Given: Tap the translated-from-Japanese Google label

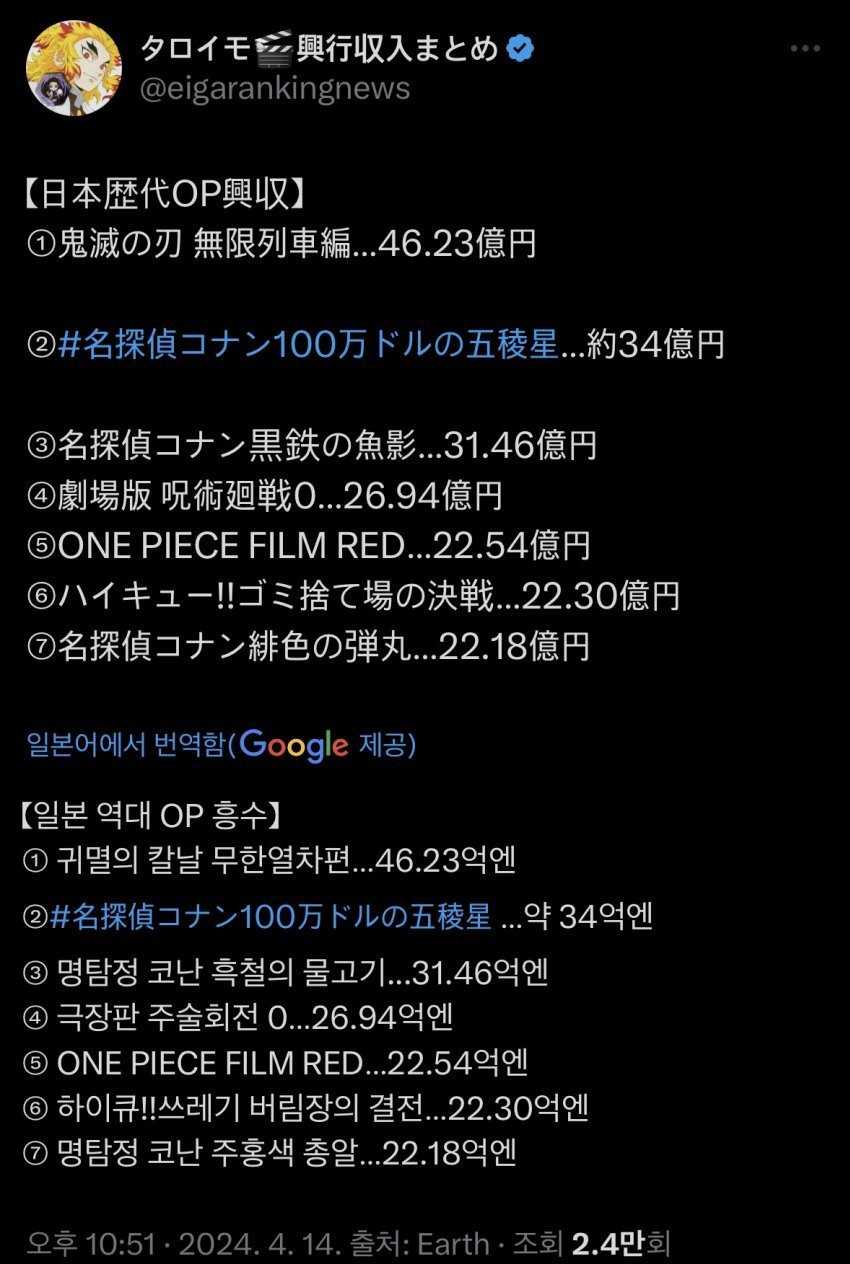Looking at the screenshot, I should [x=223, y=744].
